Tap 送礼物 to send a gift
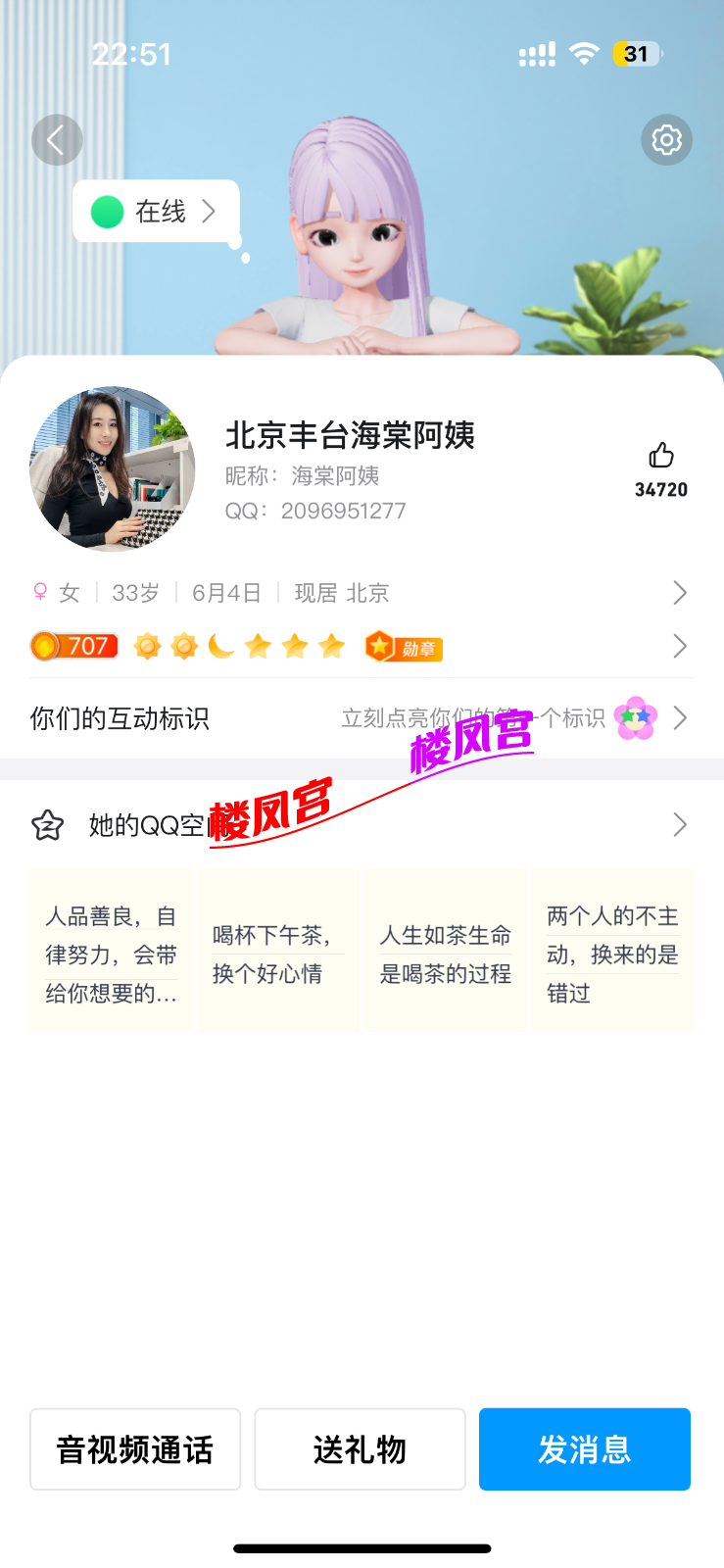This screenshot has width=724, height=1568. pyautogui.click(x=360, y=1449)
